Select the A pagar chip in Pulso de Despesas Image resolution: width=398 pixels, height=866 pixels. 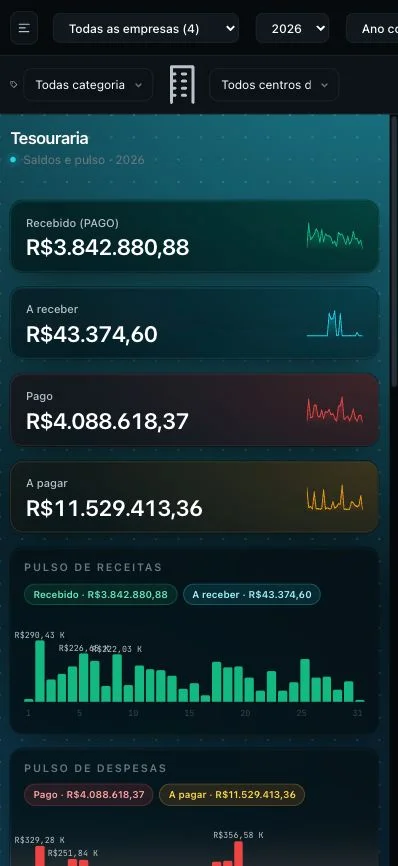(232, 795)
